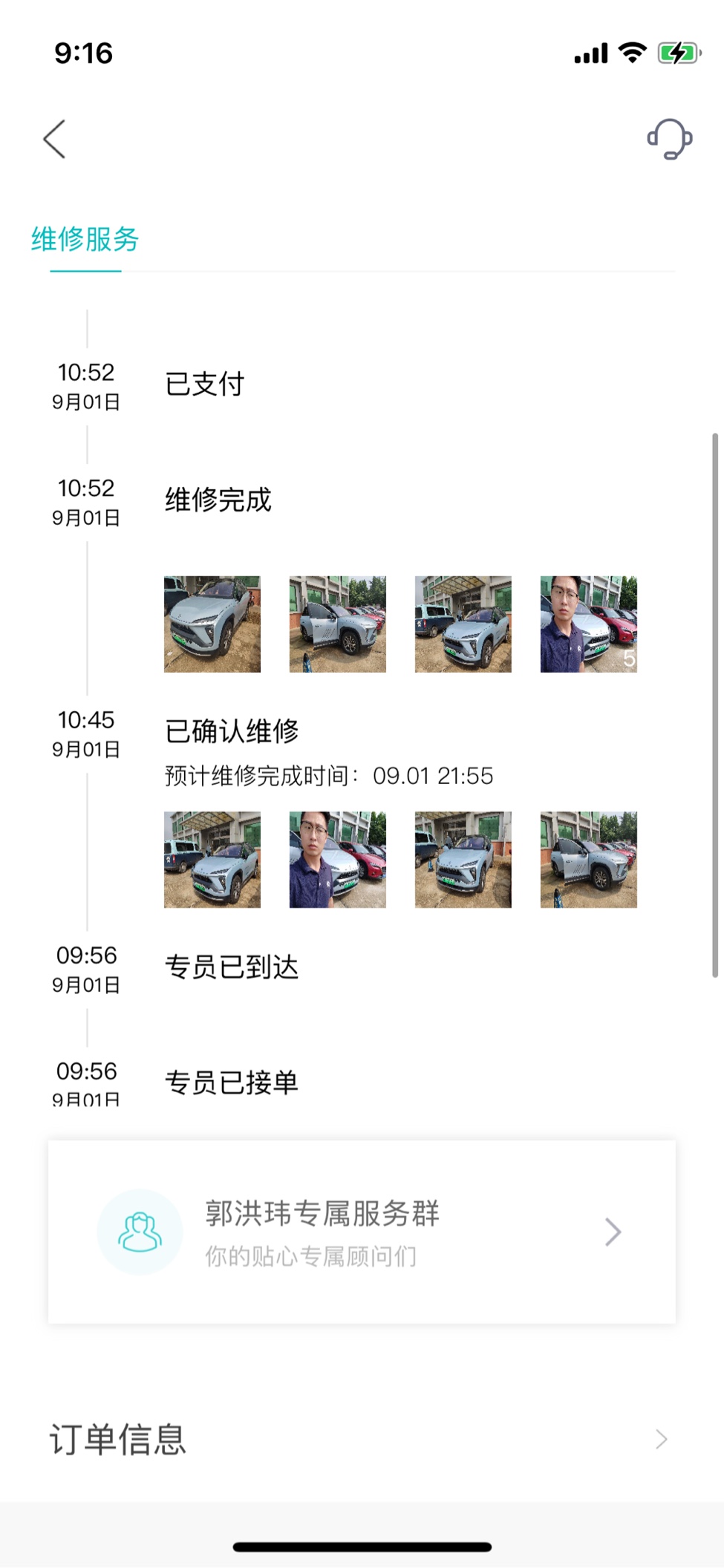This screenshot has width=724, height=1568.
Task: Tap the charging battery icon
Action: pyautogui.click(x=677, y=53)
